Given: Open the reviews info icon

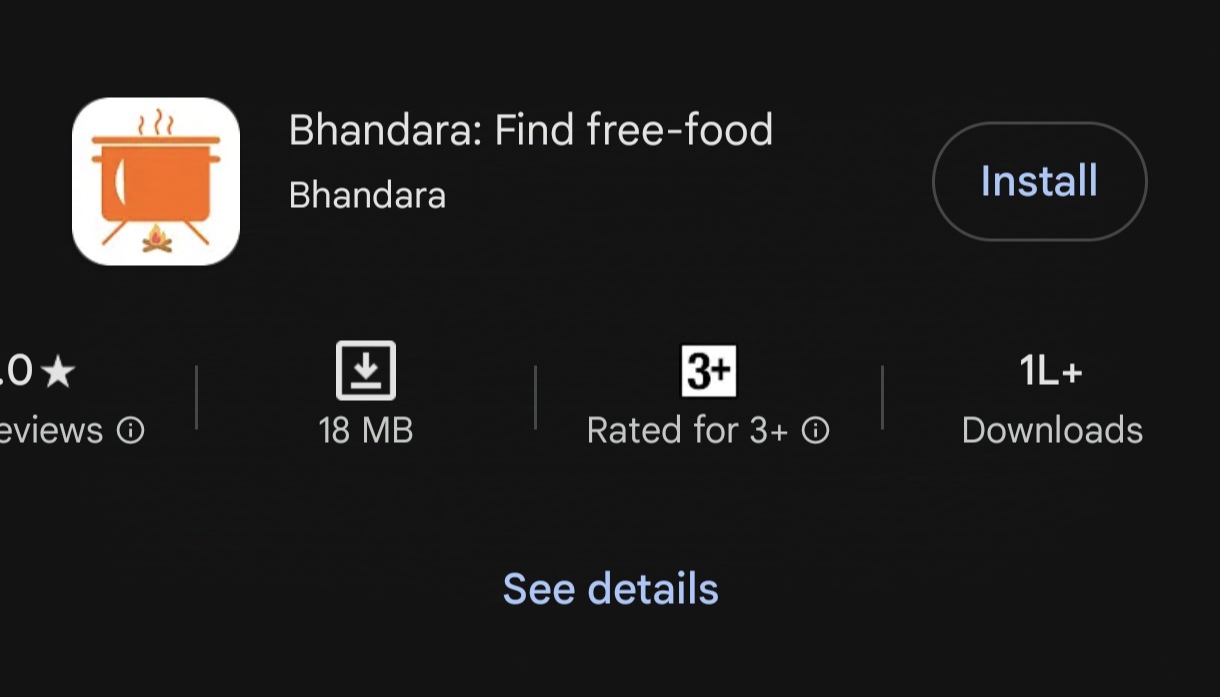Looking at the screenshot, I should [131, 431].
